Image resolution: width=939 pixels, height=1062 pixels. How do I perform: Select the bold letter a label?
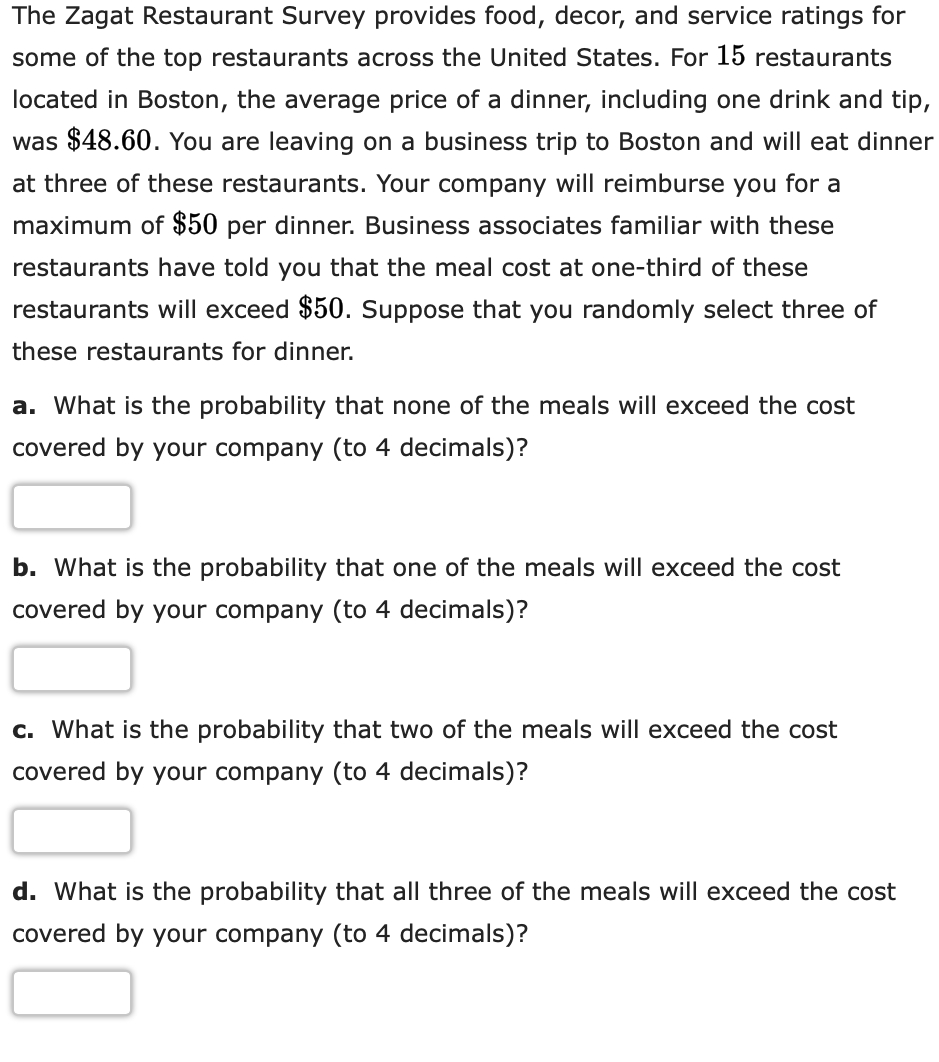click(x=22, y=406)
